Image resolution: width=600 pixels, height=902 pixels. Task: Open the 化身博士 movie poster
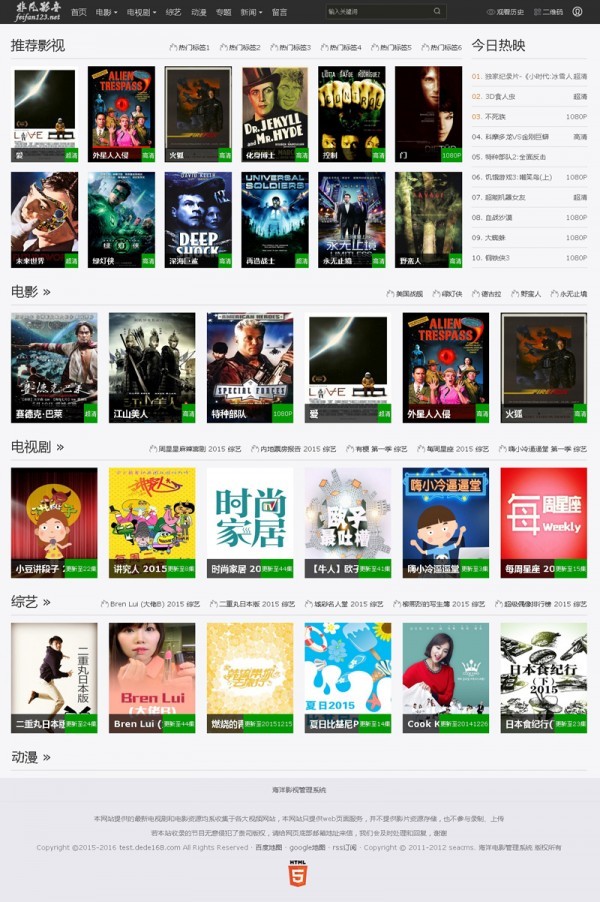coord(275,113)
